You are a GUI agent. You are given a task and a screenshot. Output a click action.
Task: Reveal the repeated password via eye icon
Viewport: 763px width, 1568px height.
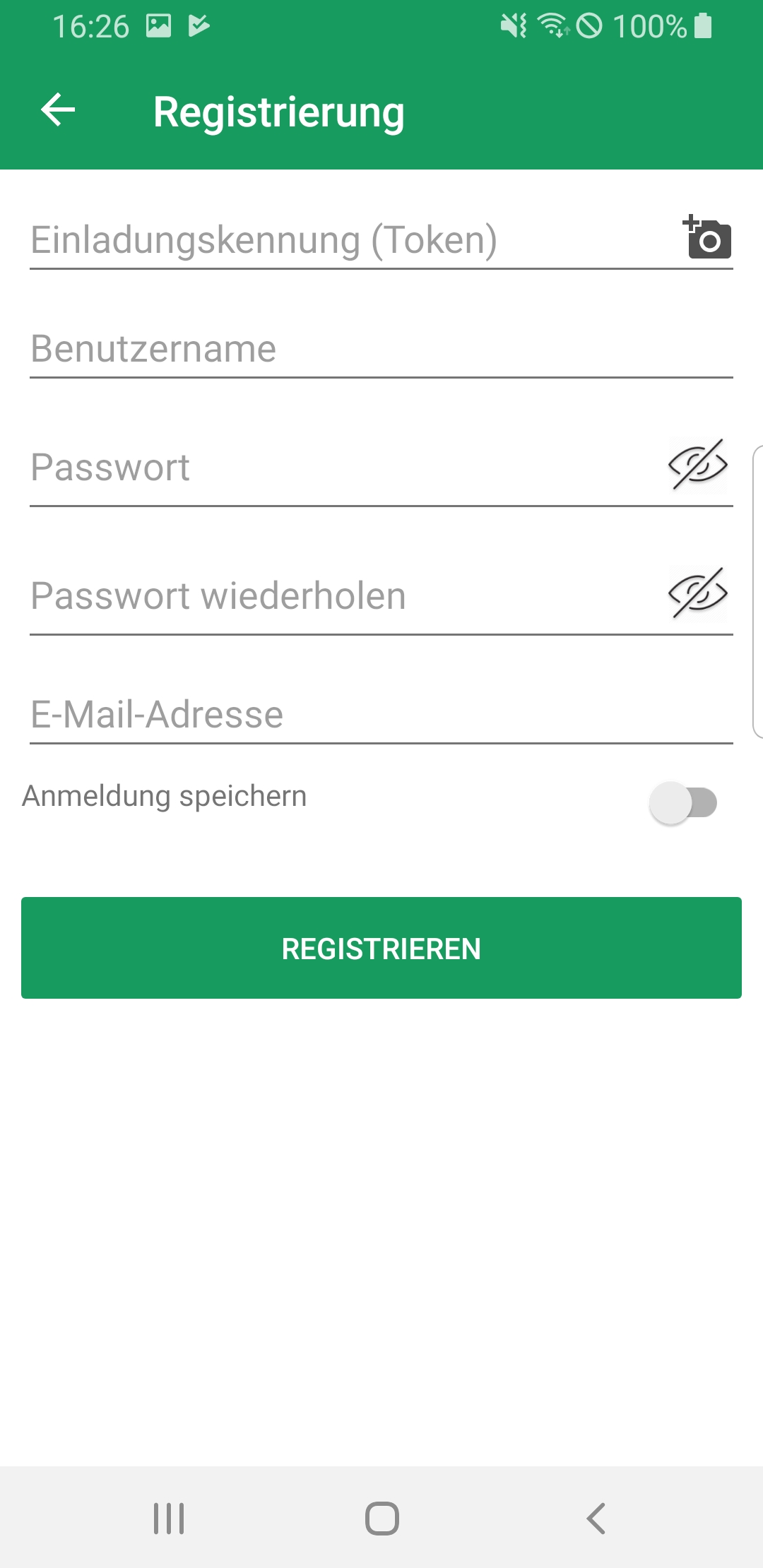pyautogui.click(x=697, y=595)
